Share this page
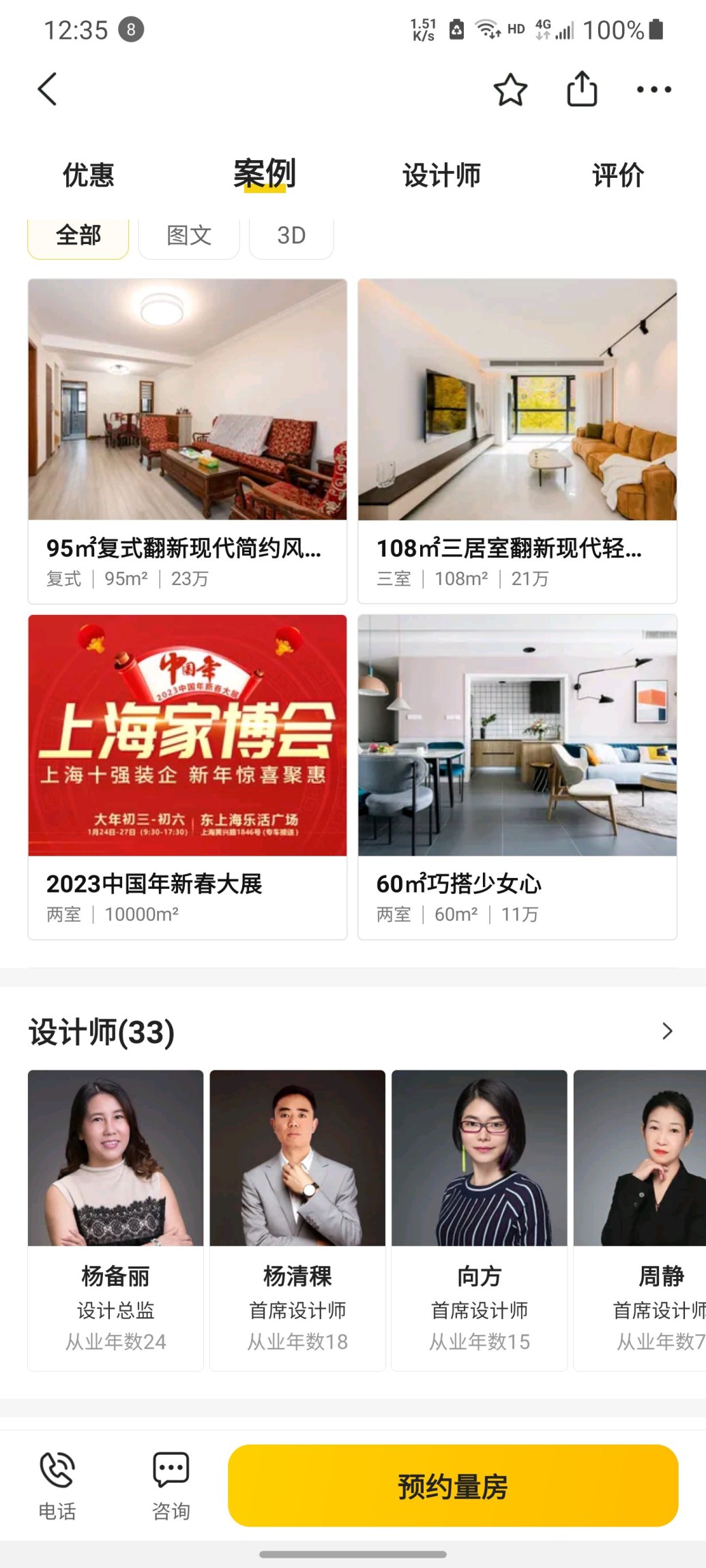706x1568 pixels. pos(582,89)
